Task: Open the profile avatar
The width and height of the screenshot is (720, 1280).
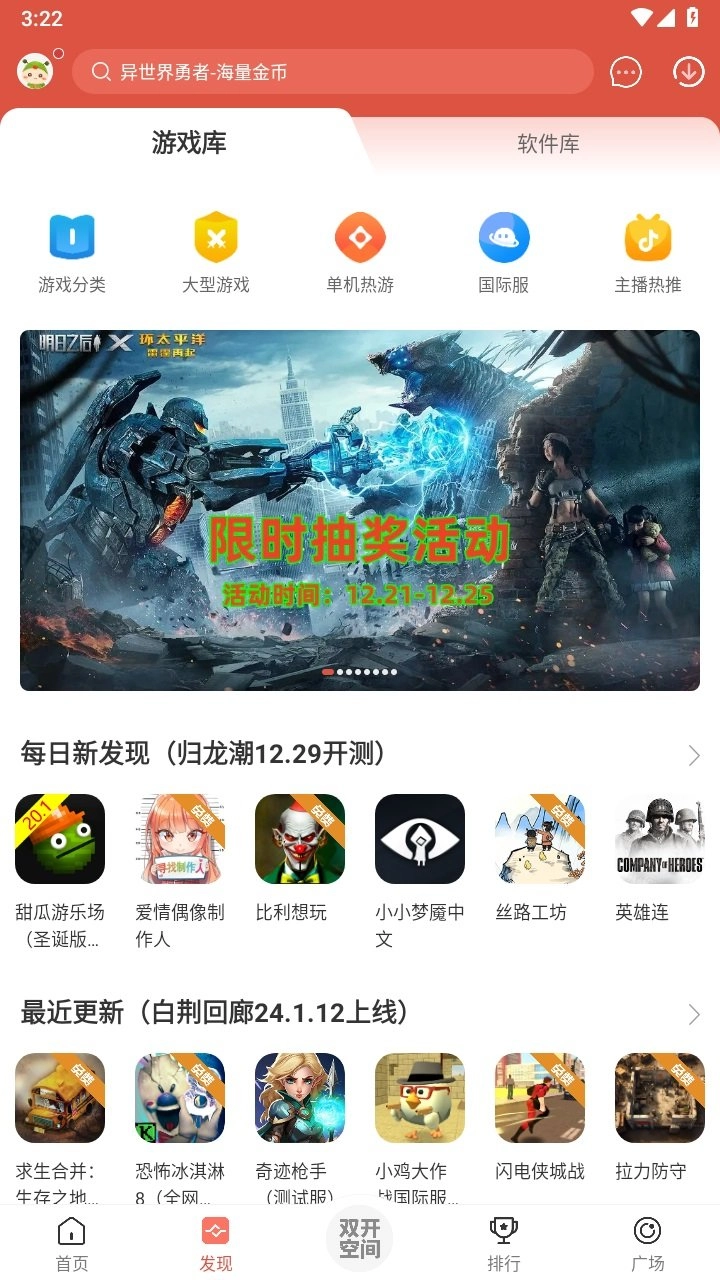Action: [x=36, y=72]
